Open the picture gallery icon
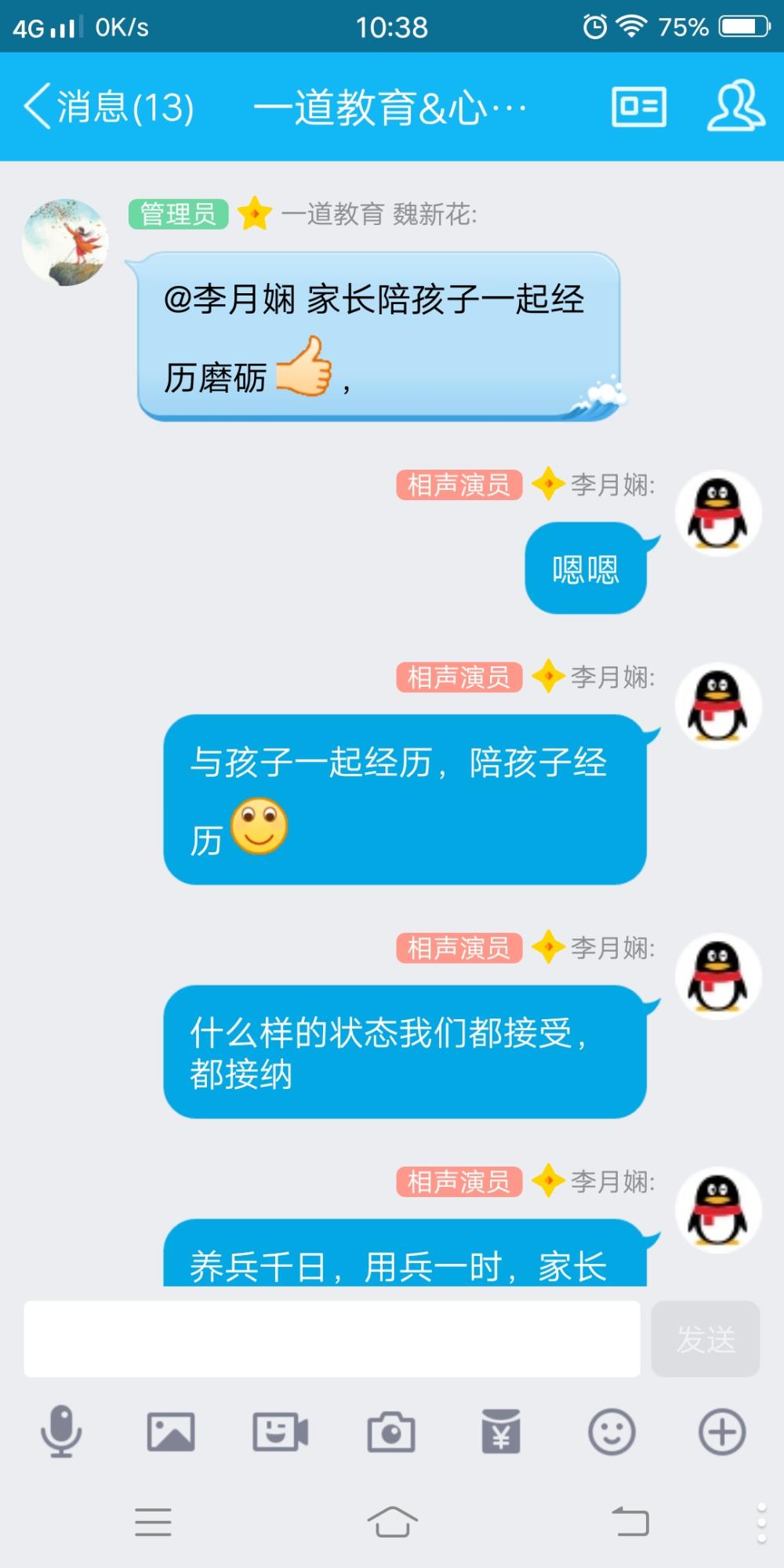784x1568 pixels. (171, 1432)
